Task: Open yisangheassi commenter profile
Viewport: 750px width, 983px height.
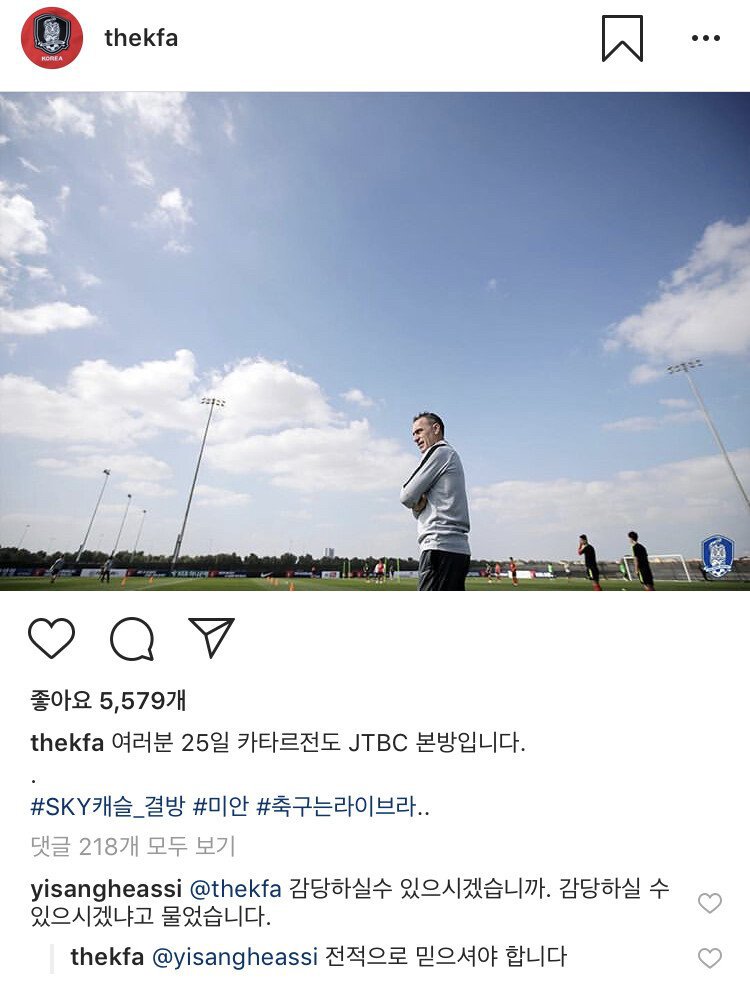Action: point(106,888)
